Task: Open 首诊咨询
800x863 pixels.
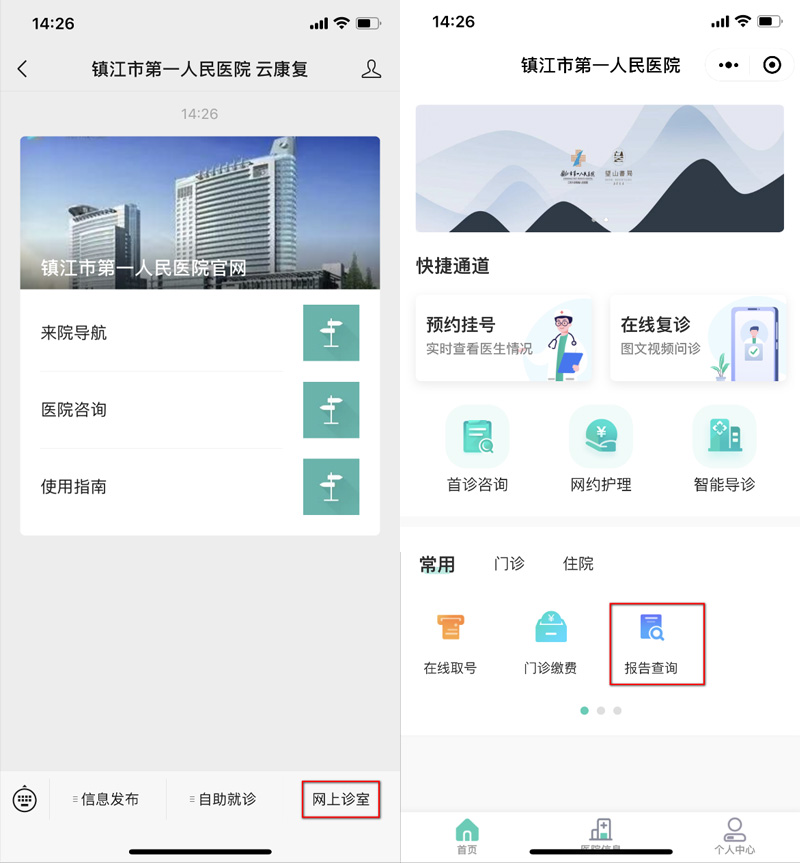Action: tap(477, 450)
